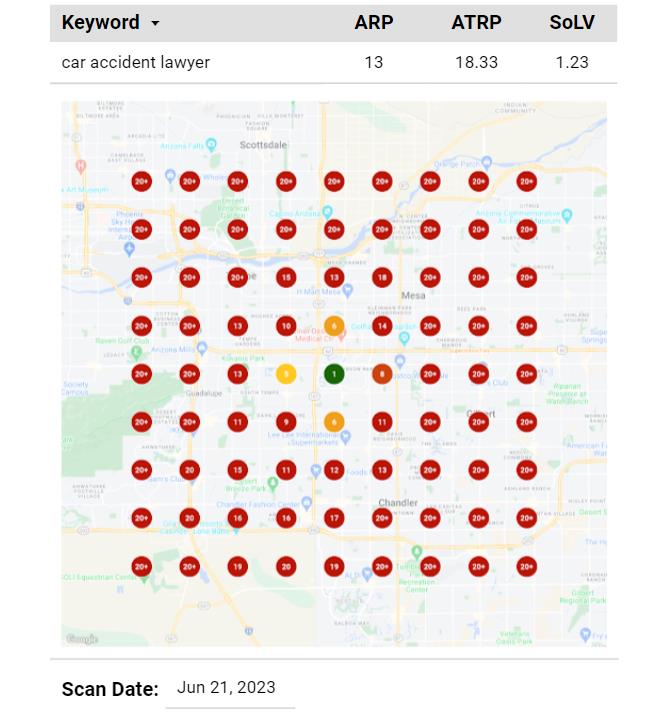Sort by the SoLV column header

click(x=572, y=23)
